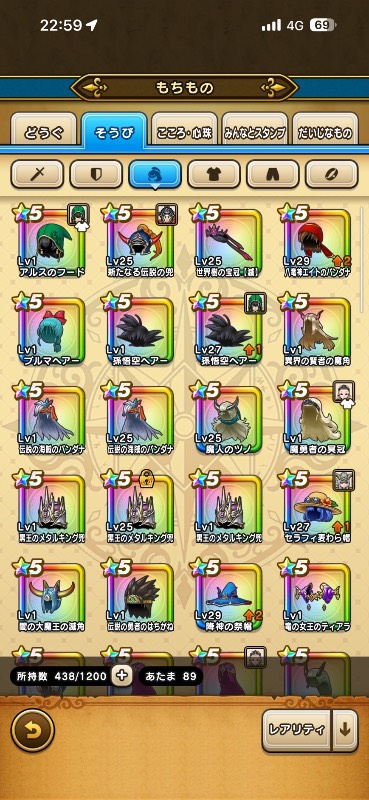Image resolution: width=369 pixels, height=800 pixels.
Task: Go back with the return arrow button
Action: [x=33, y=730]
